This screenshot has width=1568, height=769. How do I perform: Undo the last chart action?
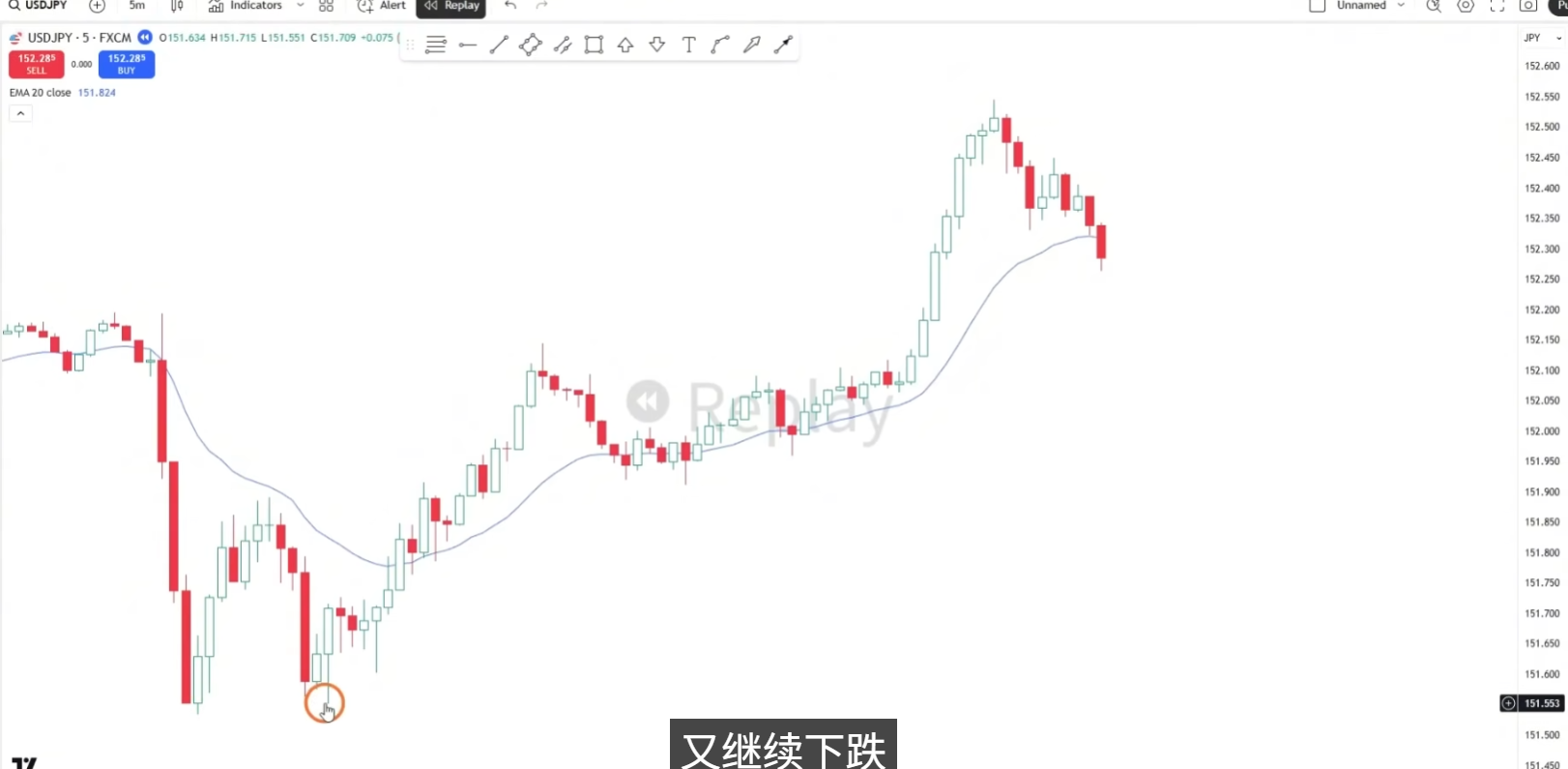[510, 6]
